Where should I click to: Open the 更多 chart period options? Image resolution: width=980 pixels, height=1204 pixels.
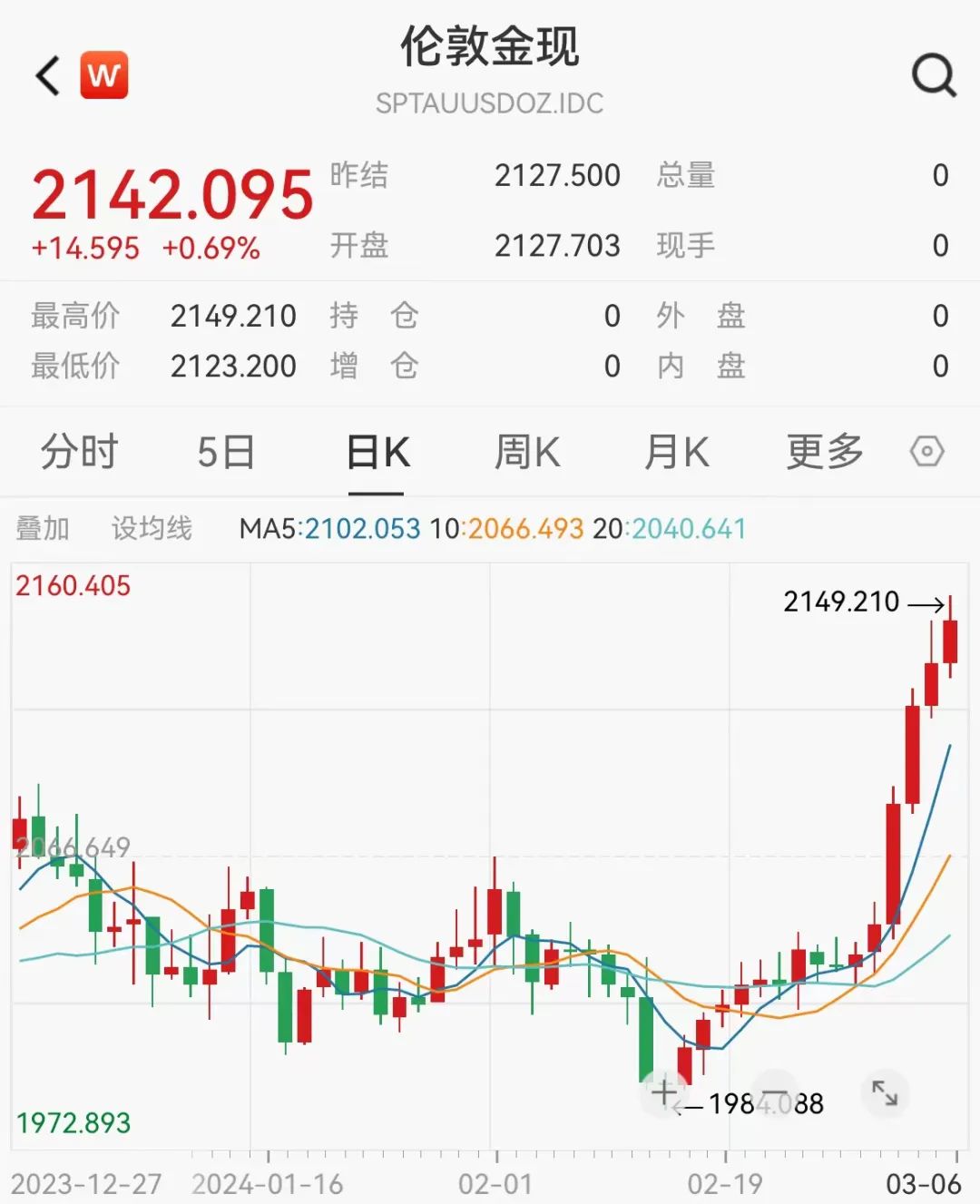[x=824, y=452]
